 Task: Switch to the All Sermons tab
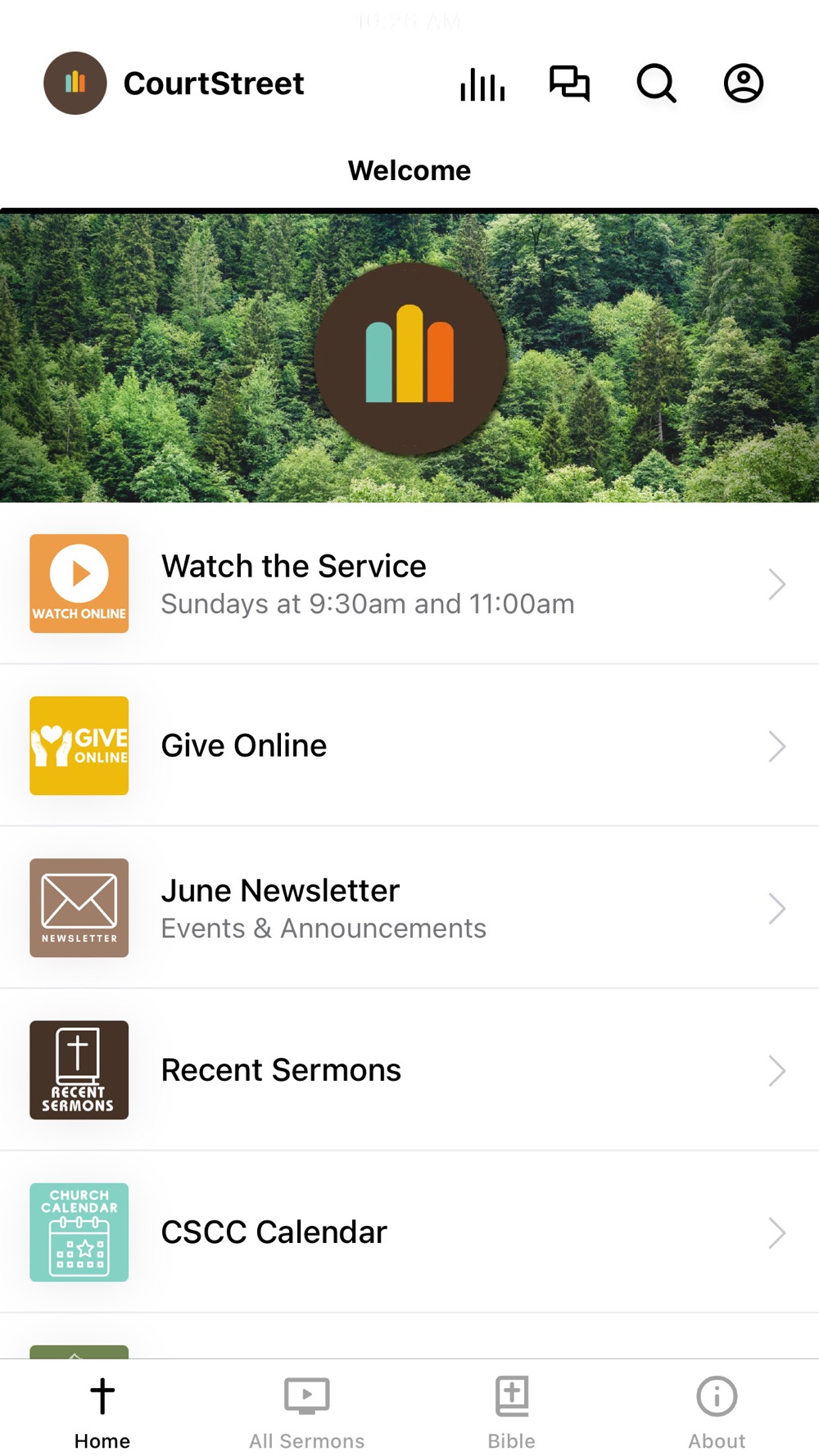[307, 1413]
